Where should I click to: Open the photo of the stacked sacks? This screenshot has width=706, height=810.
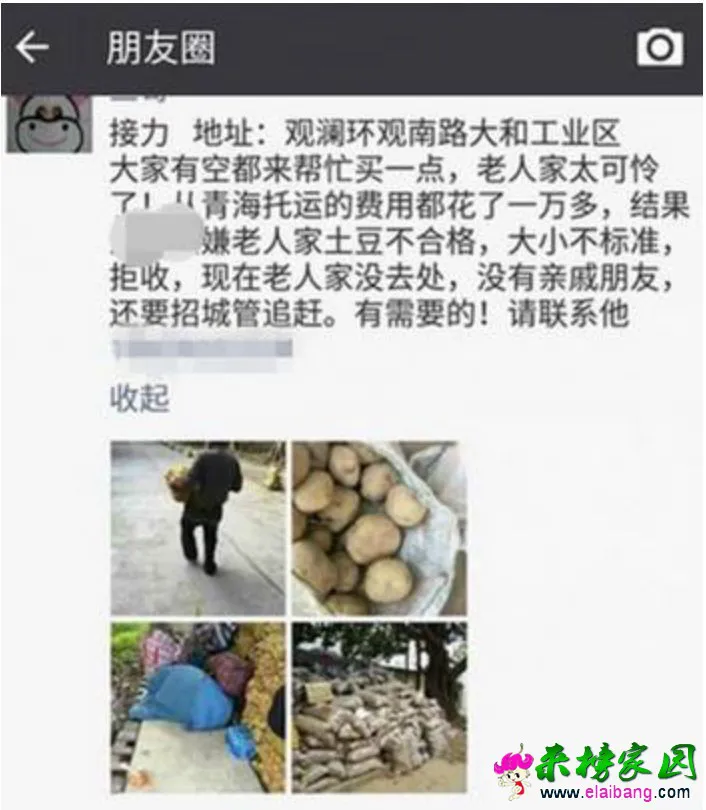click(x=379, y=706)
